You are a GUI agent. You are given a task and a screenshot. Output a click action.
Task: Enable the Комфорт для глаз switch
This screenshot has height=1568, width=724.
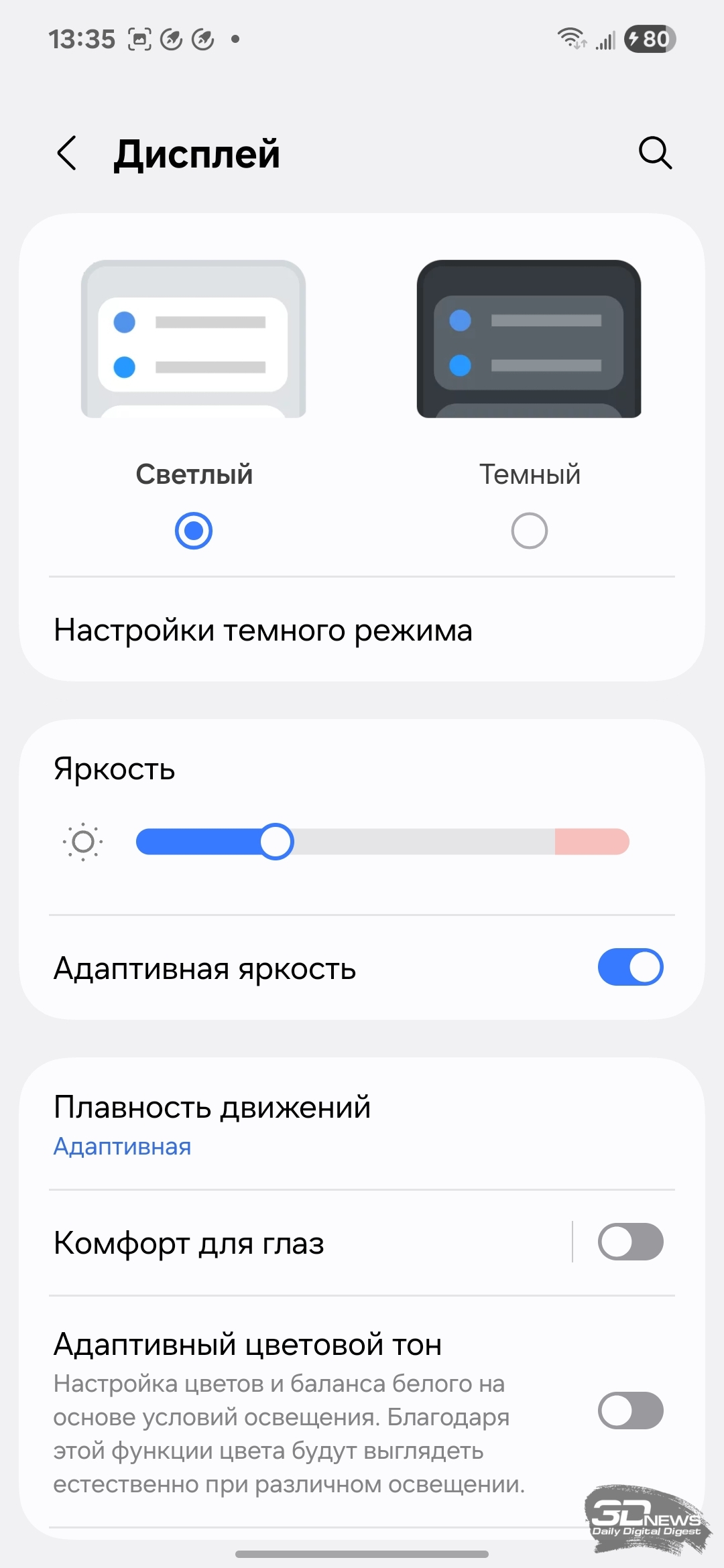coord(631,1242)
